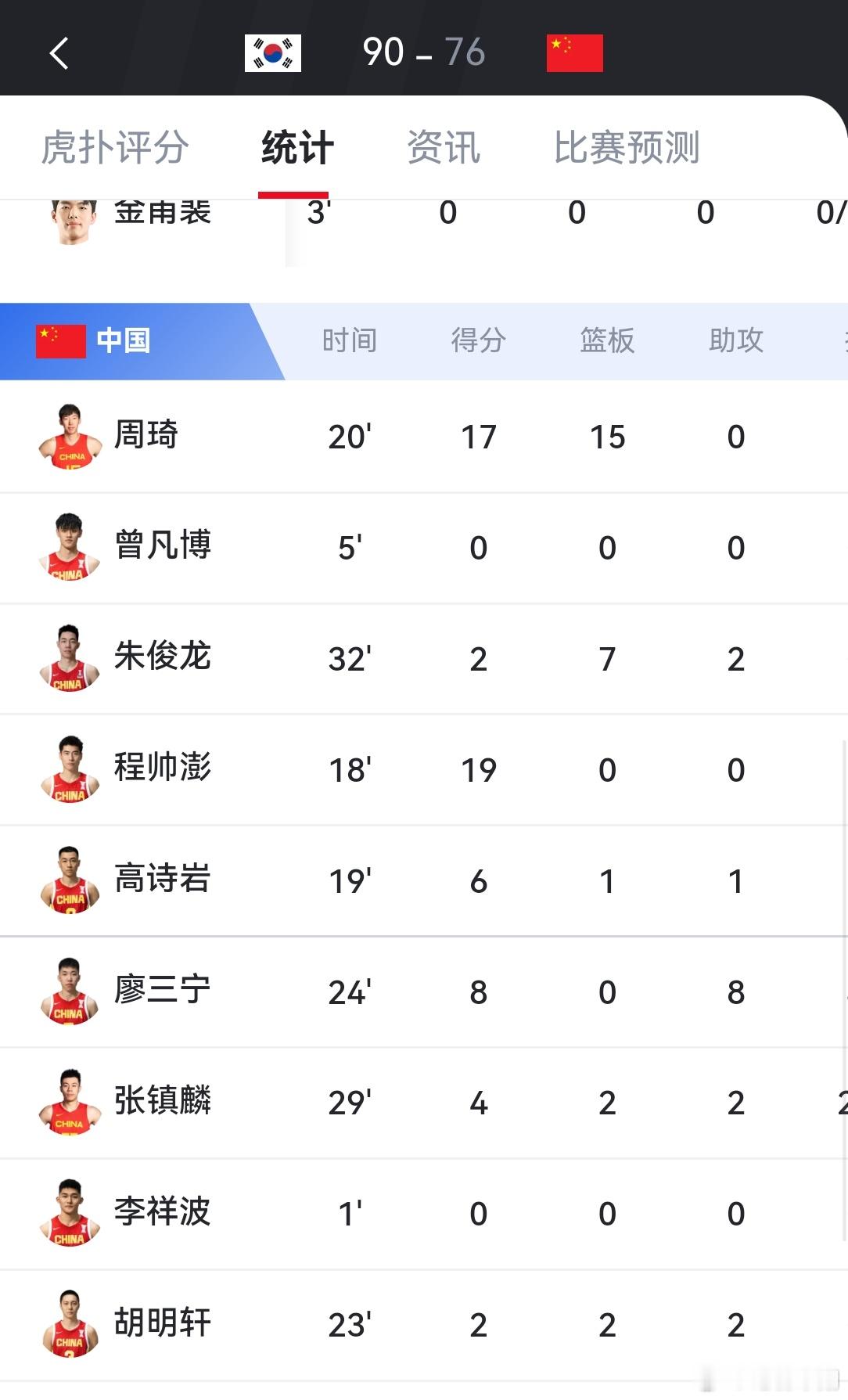Tap the China flag icon in the scoreboard
Screen dimensions: 848x1400
tap(574, 52)
